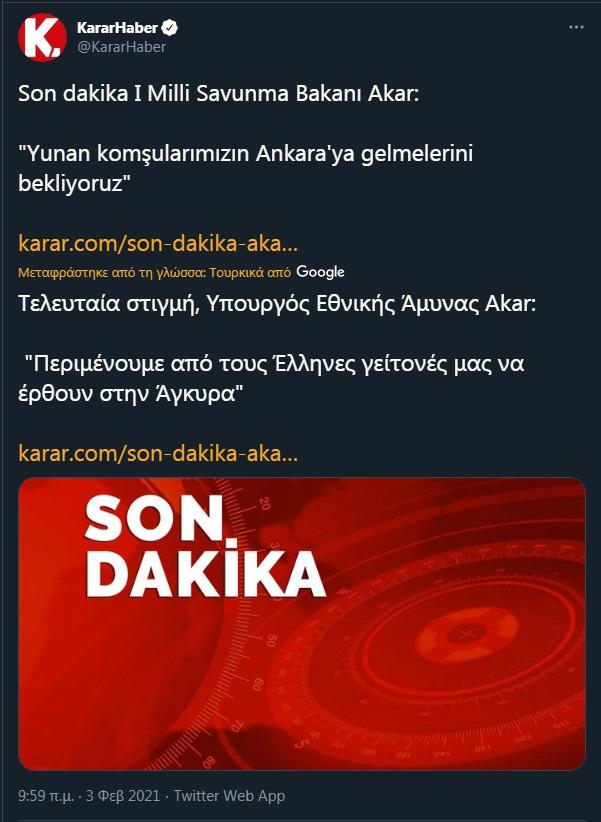Screen dimensions: 601x822
Task: Open the SON DAKIKA link preview card
Action: click(301, 623)
